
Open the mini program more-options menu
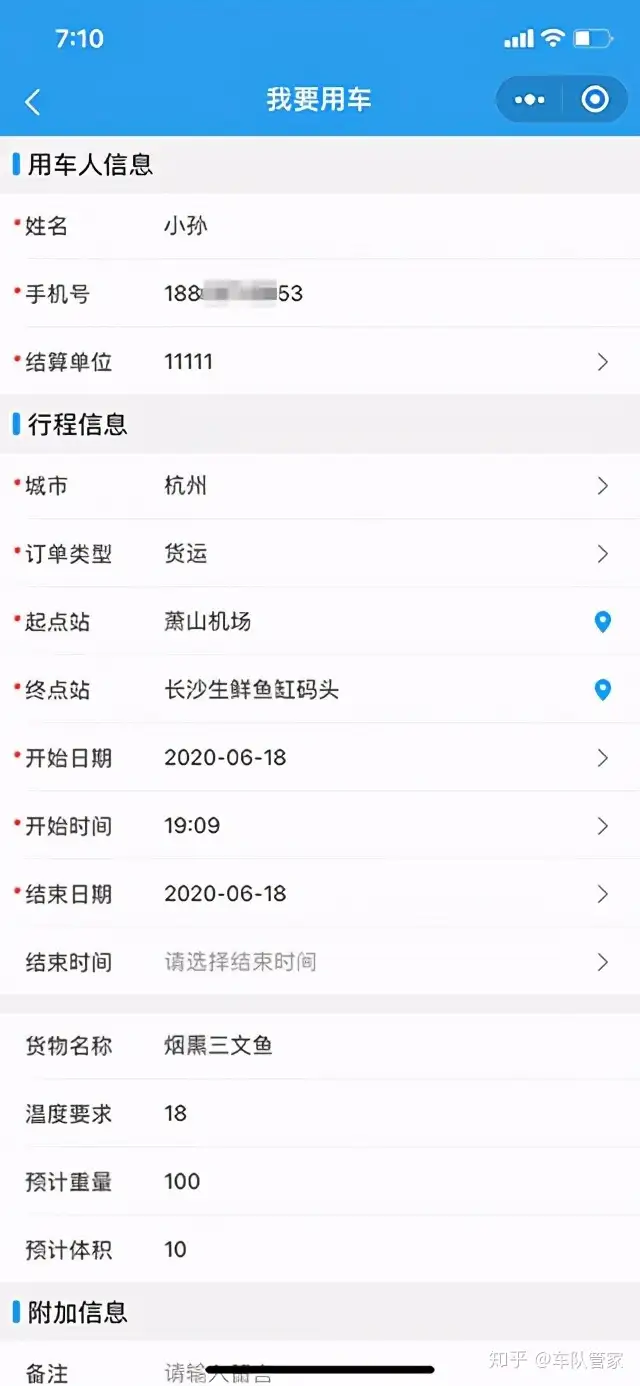529,100
